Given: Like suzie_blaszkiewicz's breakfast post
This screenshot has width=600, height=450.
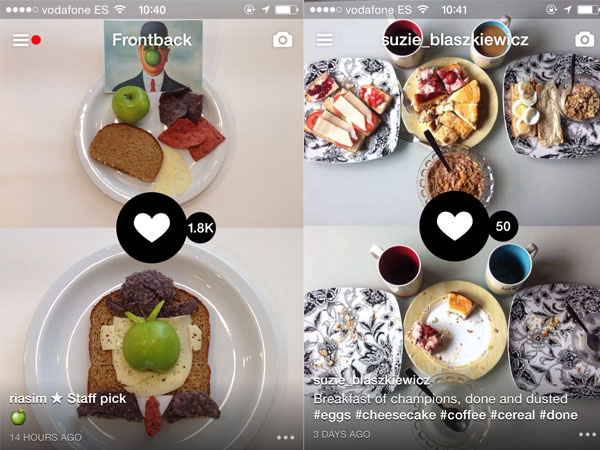Looking at the screenshot, I should [454, 227].
